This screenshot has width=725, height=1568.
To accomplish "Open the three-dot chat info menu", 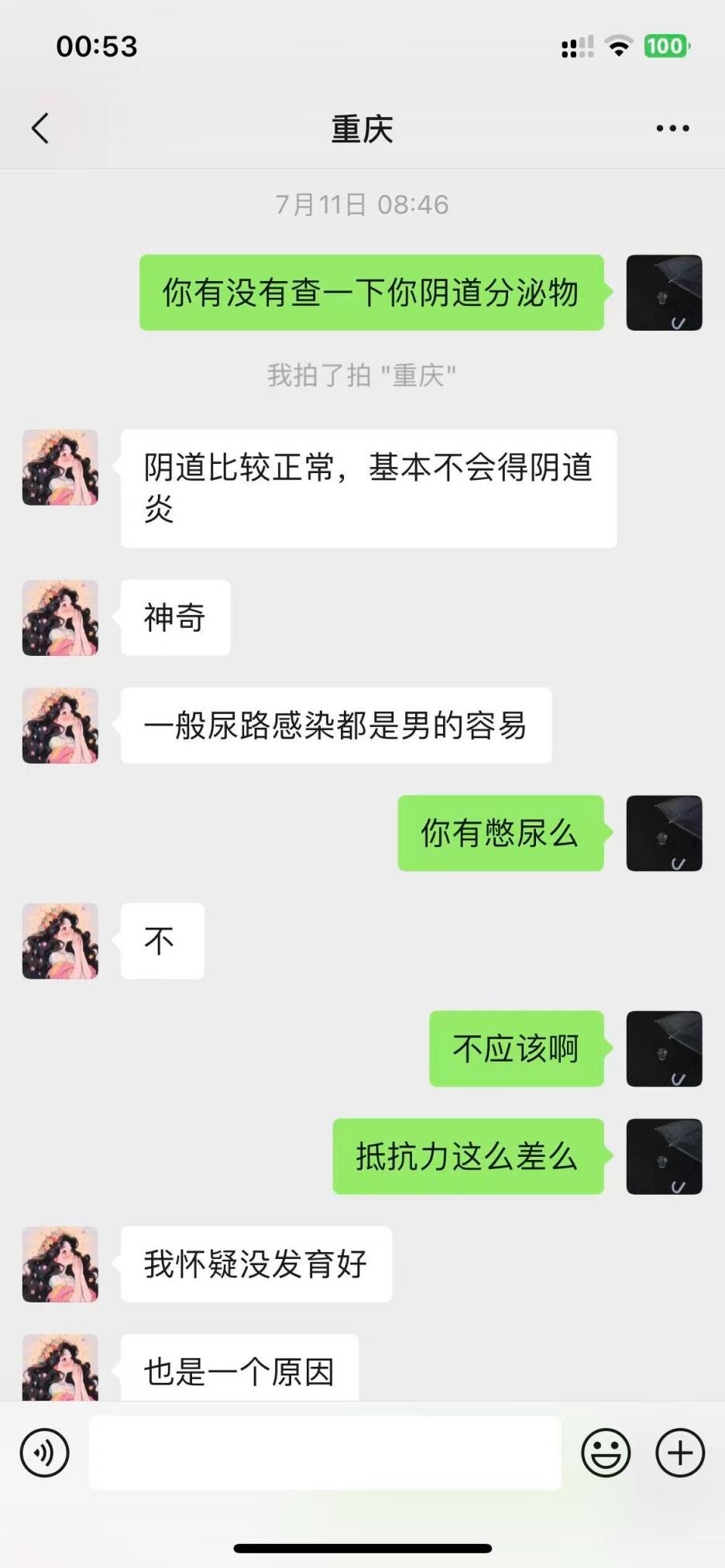I will 672,129.
